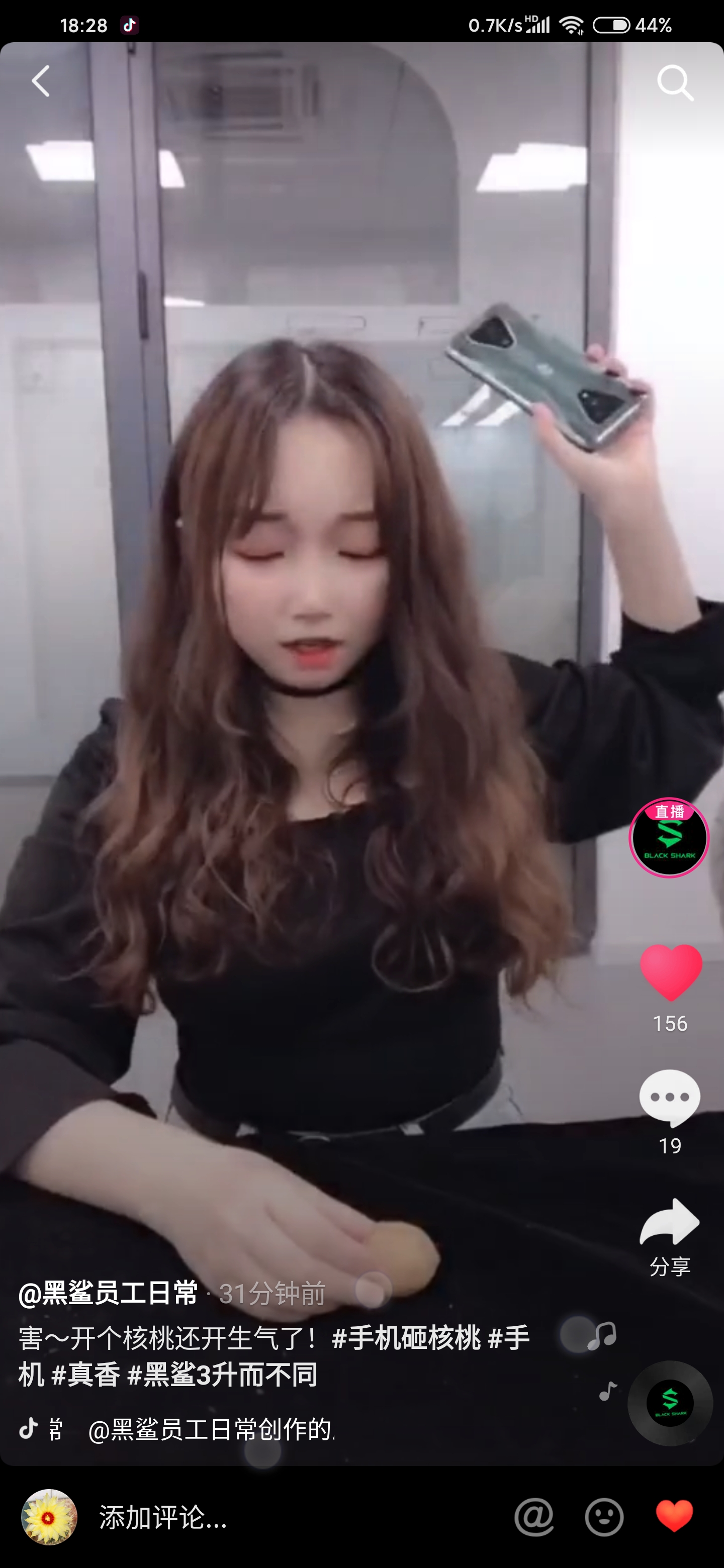Open the emoji picker icon

604,1517
